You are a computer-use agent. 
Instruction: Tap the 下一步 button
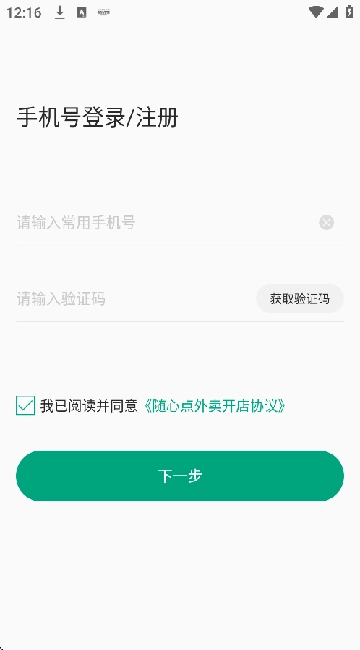click(x=180, y=476)
